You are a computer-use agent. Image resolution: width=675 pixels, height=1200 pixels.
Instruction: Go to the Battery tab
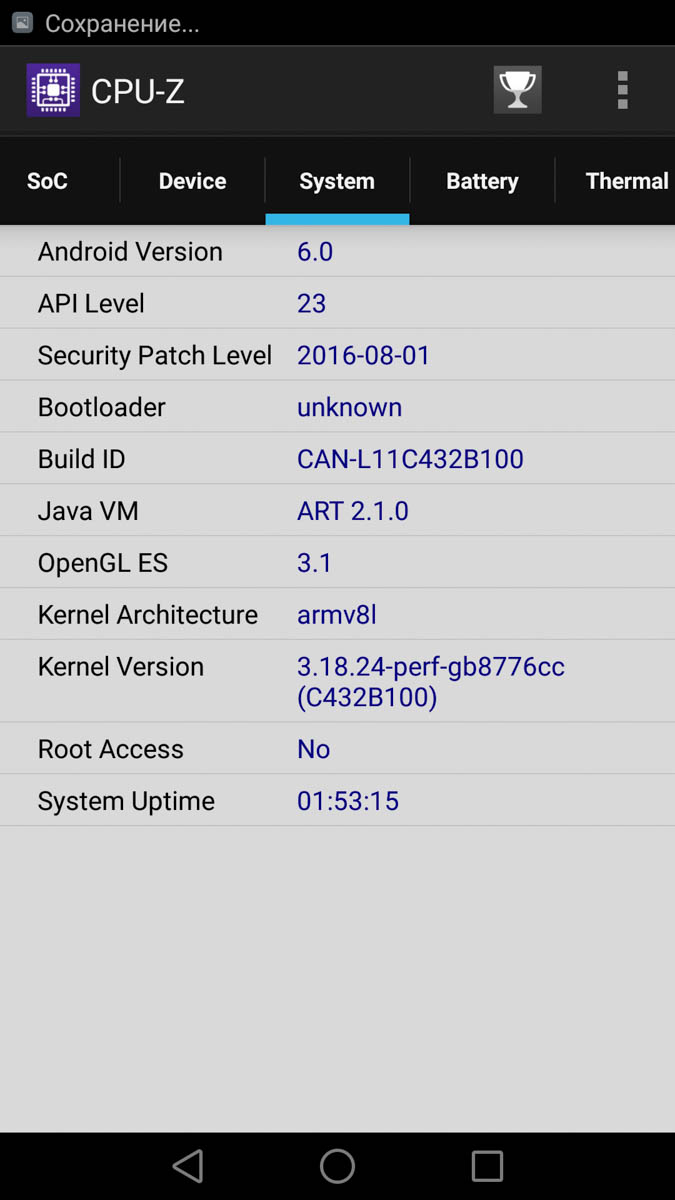click(x=482, y=181)
